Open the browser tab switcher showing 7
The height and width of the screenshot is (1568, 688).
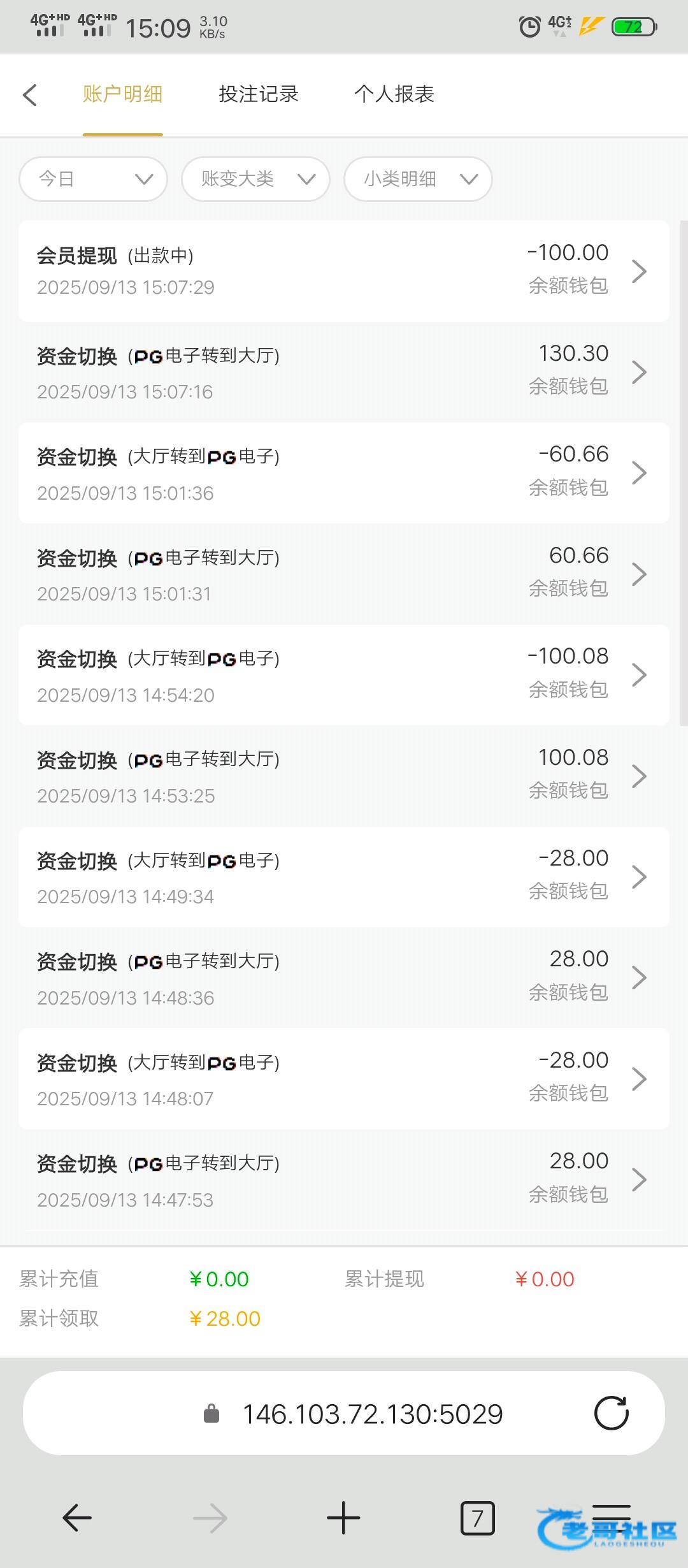click(x=477, y=1518)
